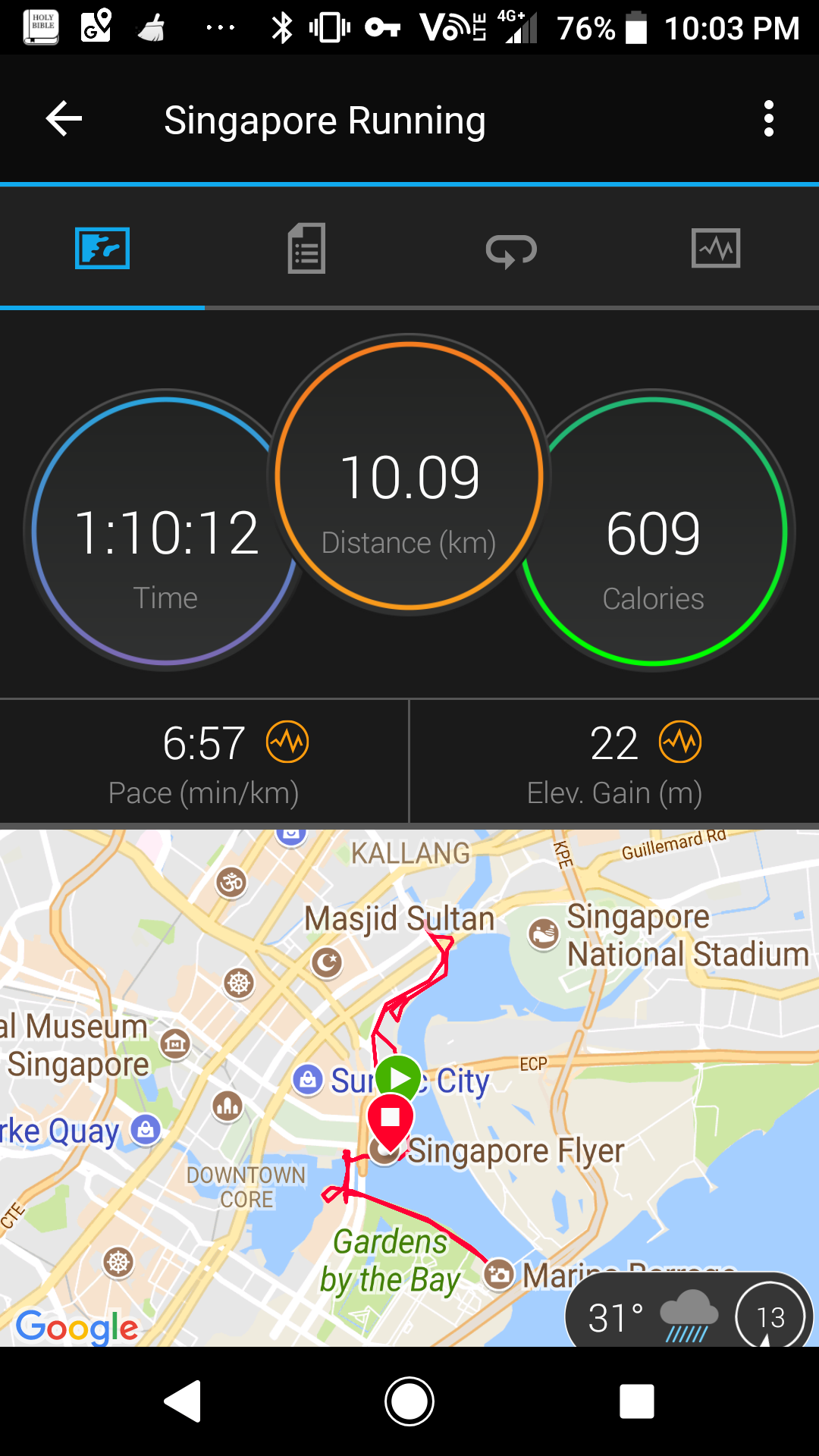
Task: Switch to the activity stats list tab
Action: 306,248
